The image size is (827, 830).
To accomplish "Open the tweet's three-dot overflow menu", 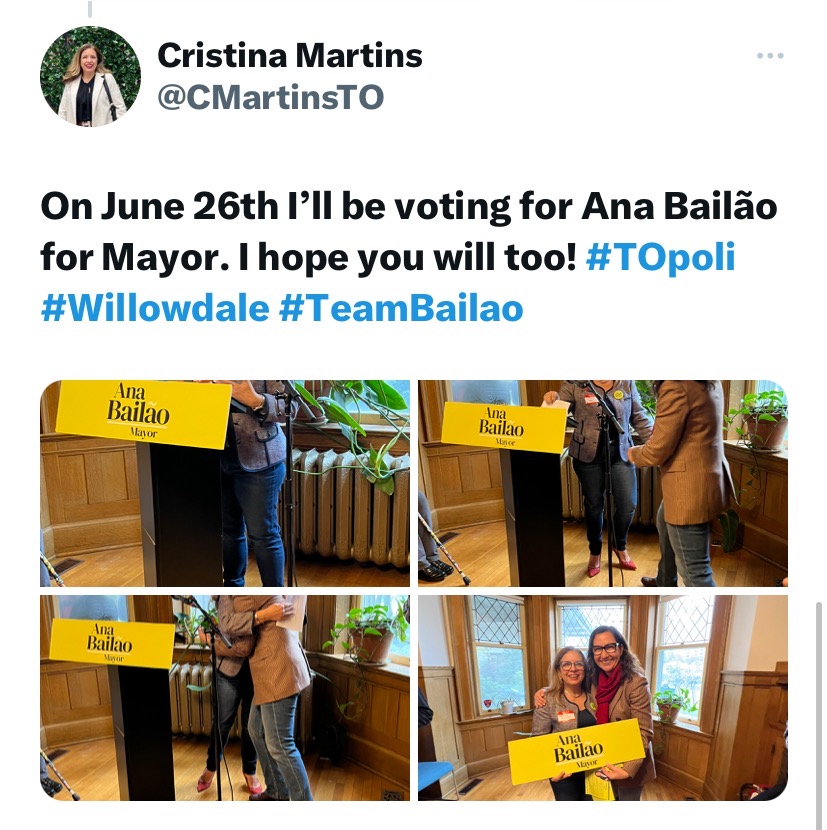I will (769, 56).
